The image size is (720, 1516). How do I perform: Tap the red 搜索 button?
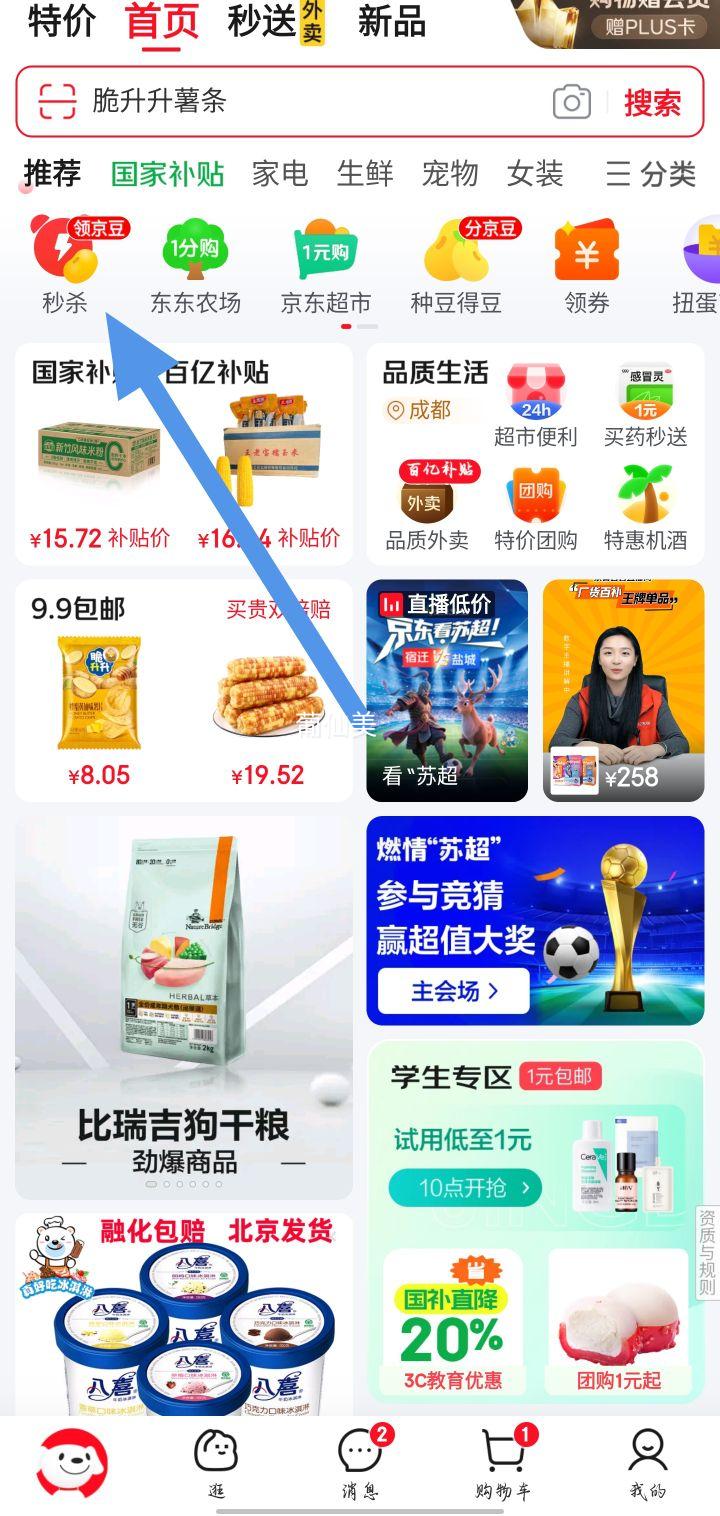pos(652,102)
